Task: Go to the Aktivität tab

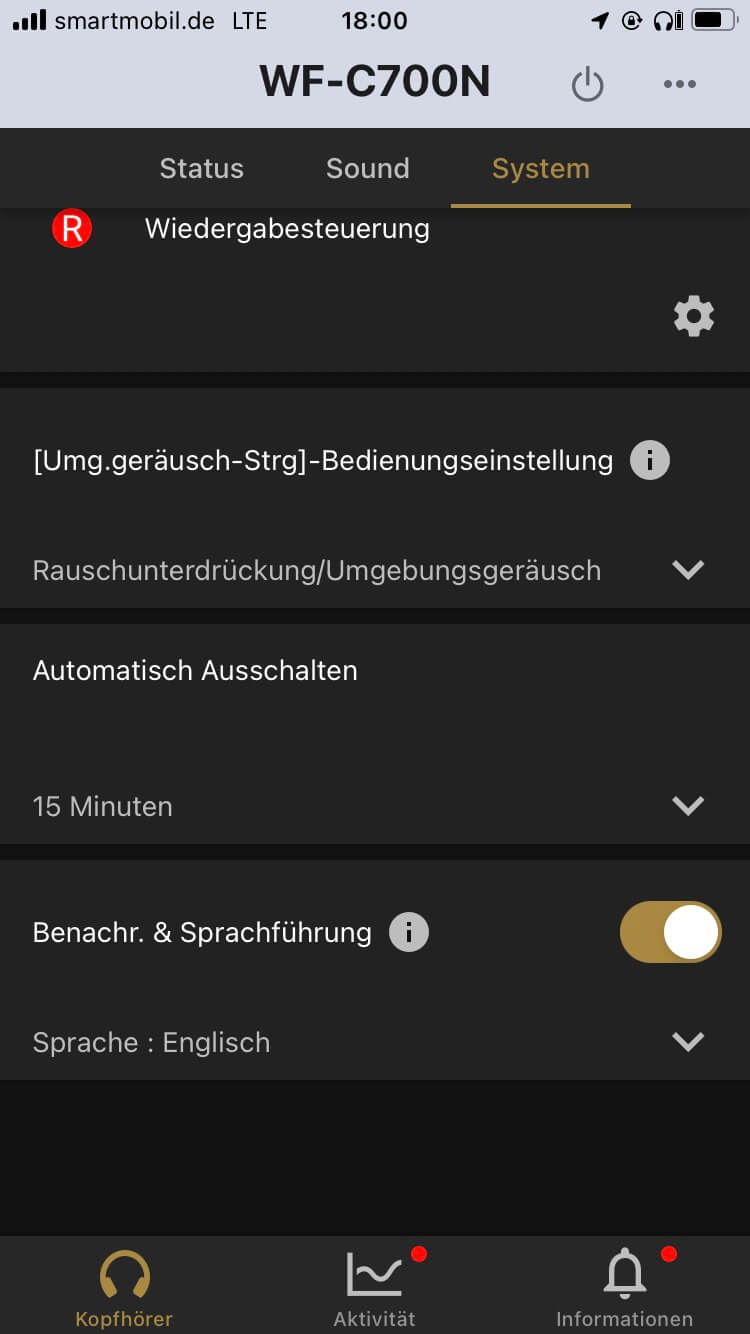Action: [x=375, y=1290]
